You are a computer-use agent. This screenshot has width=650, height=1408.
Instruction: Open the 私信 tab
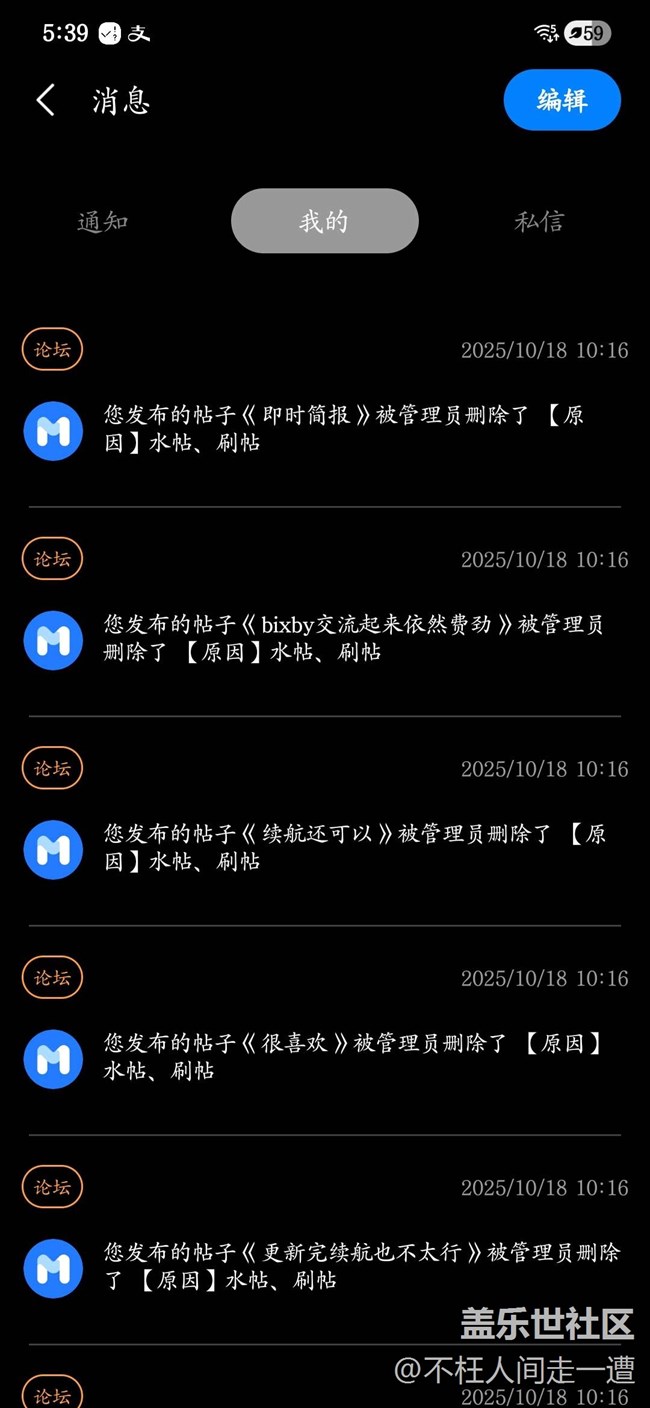tap(539, 221)
